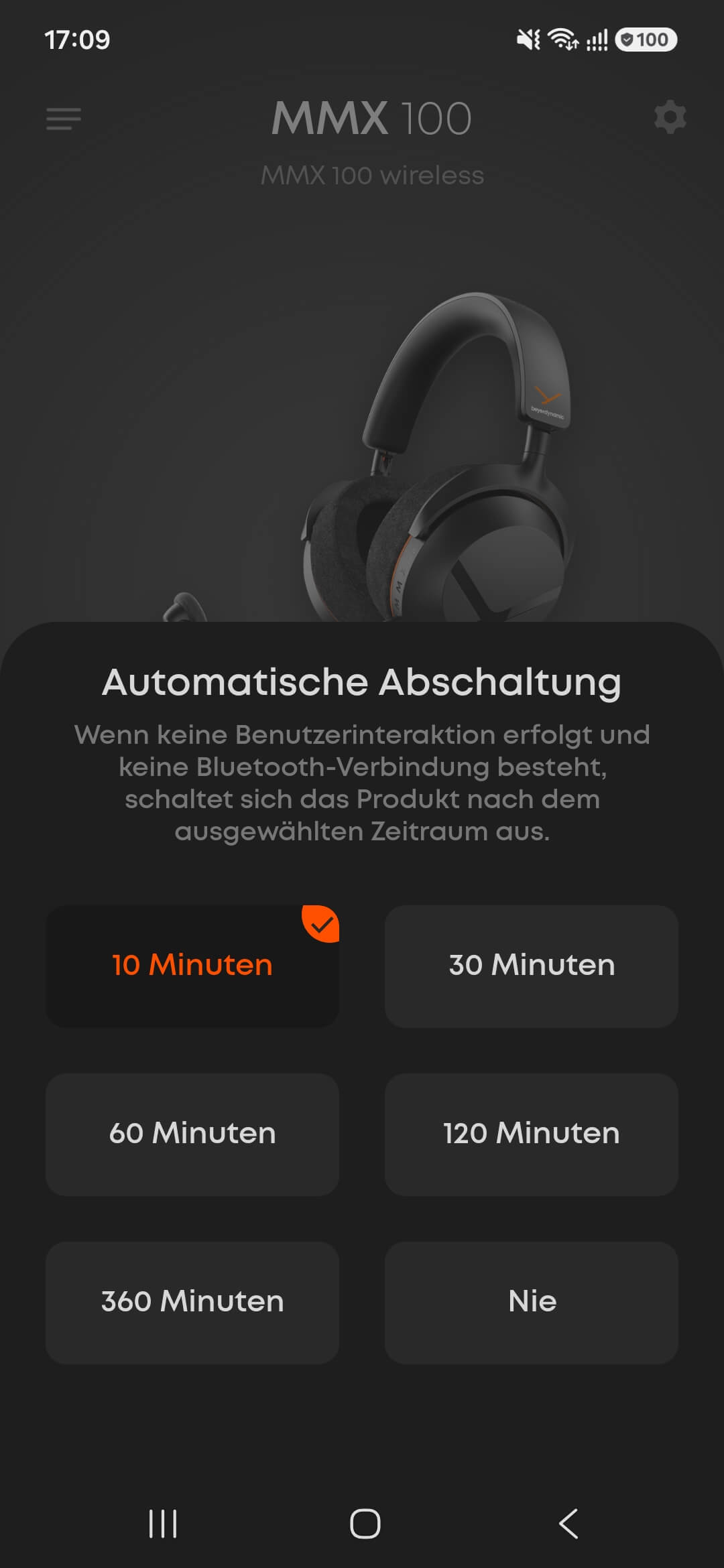Screen dimensions: 724x1568
Task: Open the hamburger drawer menu
Action: pos(64,119)
